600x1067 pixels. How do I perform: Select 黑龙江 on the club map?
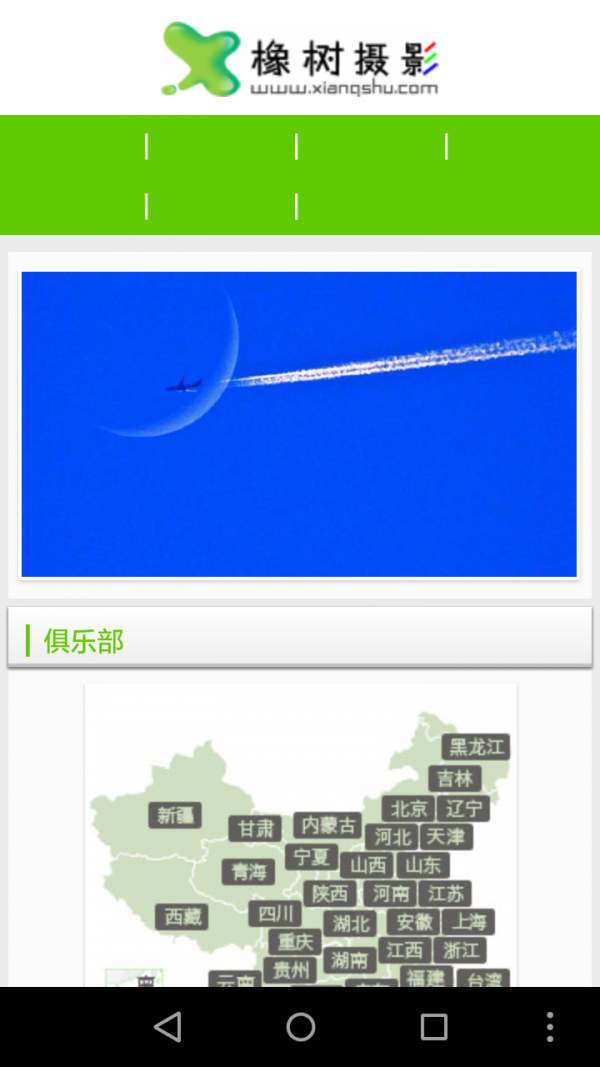[x=476, y=747]
